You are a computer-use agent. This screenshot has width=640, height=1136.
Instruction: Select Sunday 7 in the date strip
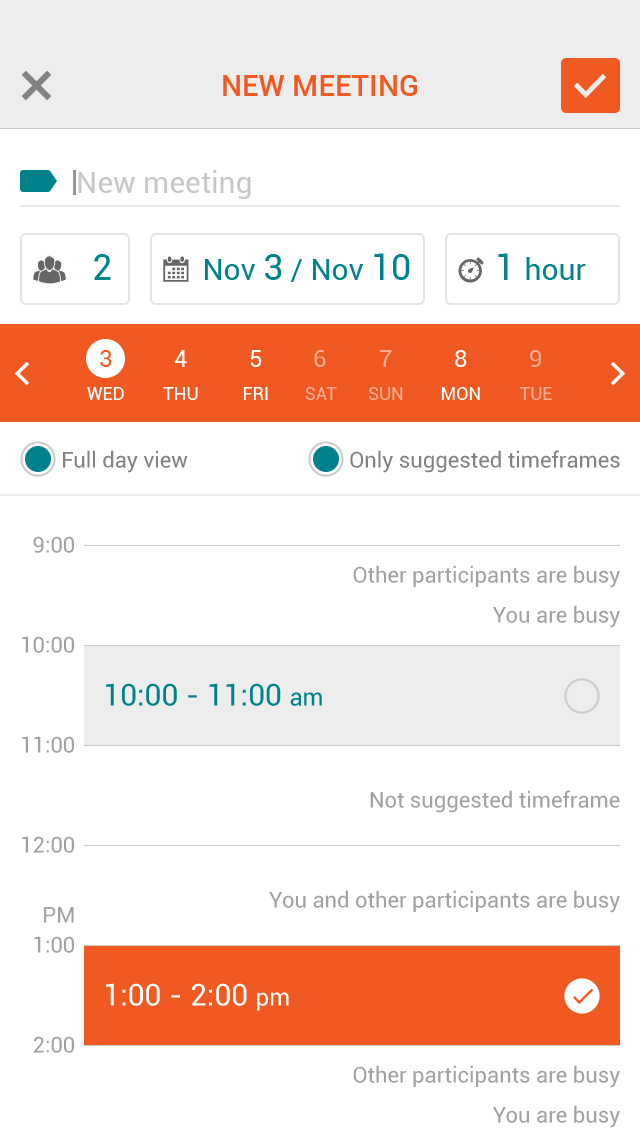pyautogui.click(x=386, y=373)
